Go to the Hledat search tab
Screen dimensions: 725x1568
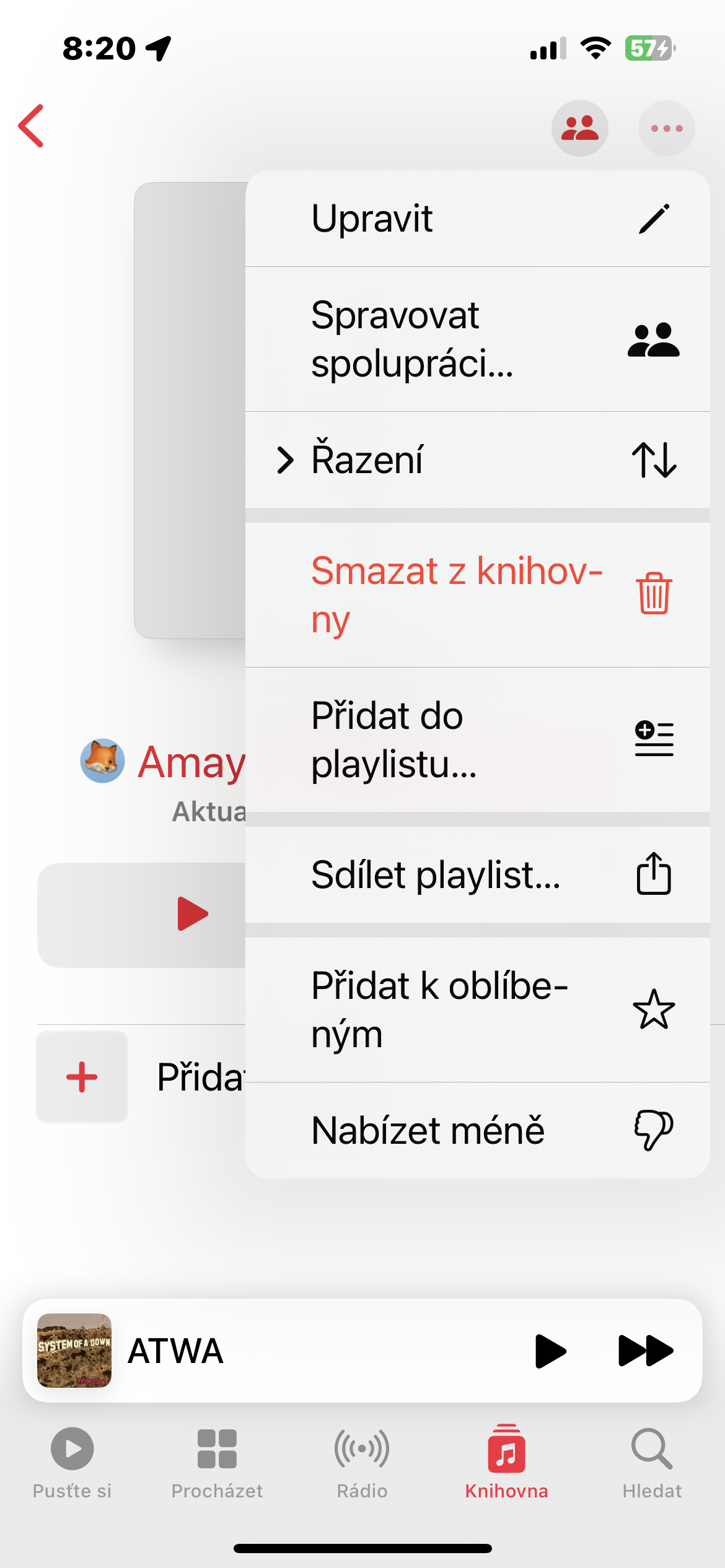tap(652, 1462)
